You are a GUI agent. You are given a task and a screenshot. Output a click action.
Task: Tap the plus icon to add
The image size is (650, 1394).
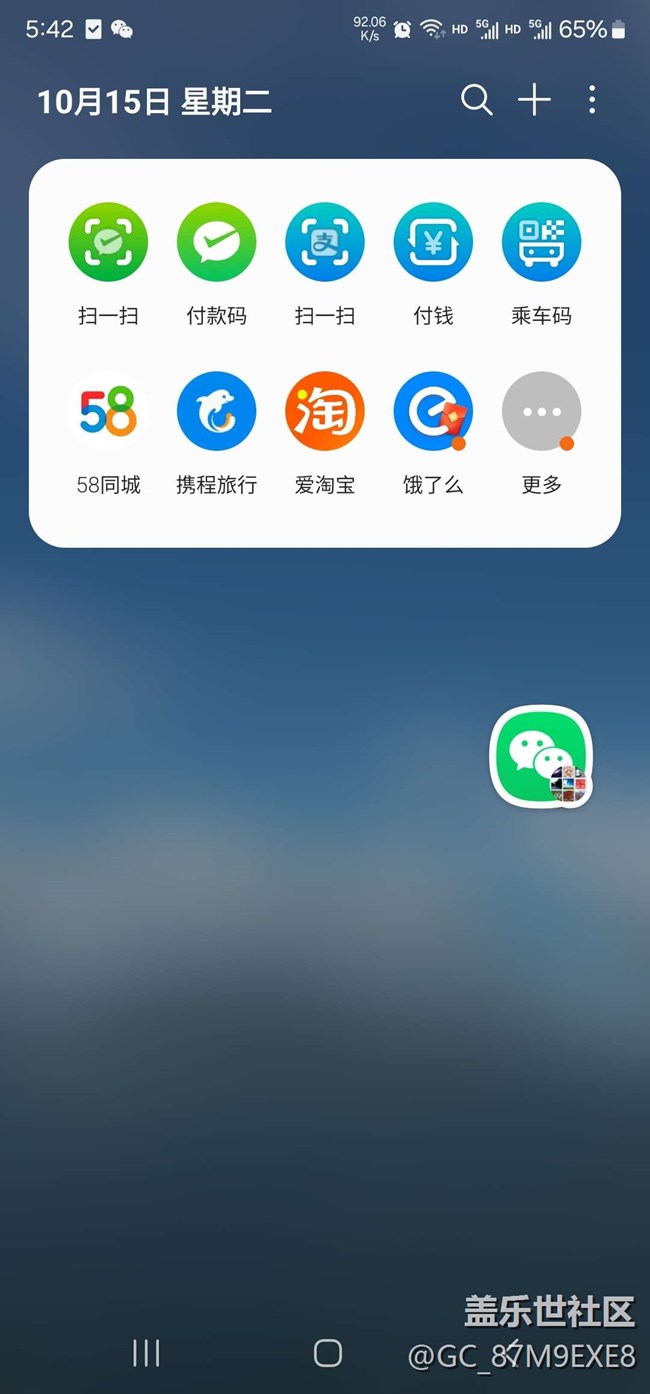click(534, 100)
